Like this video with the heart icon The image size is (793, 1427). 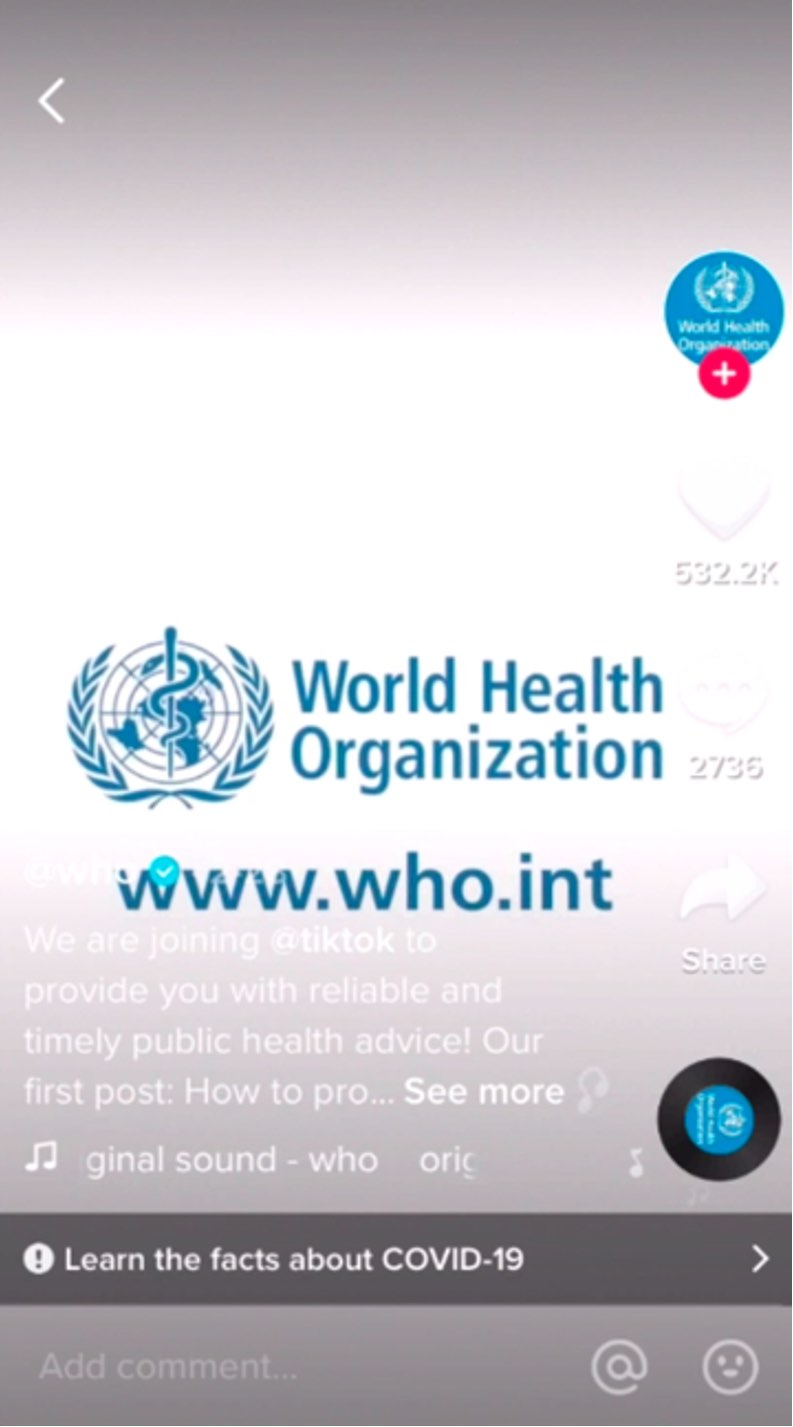[724, 502]
